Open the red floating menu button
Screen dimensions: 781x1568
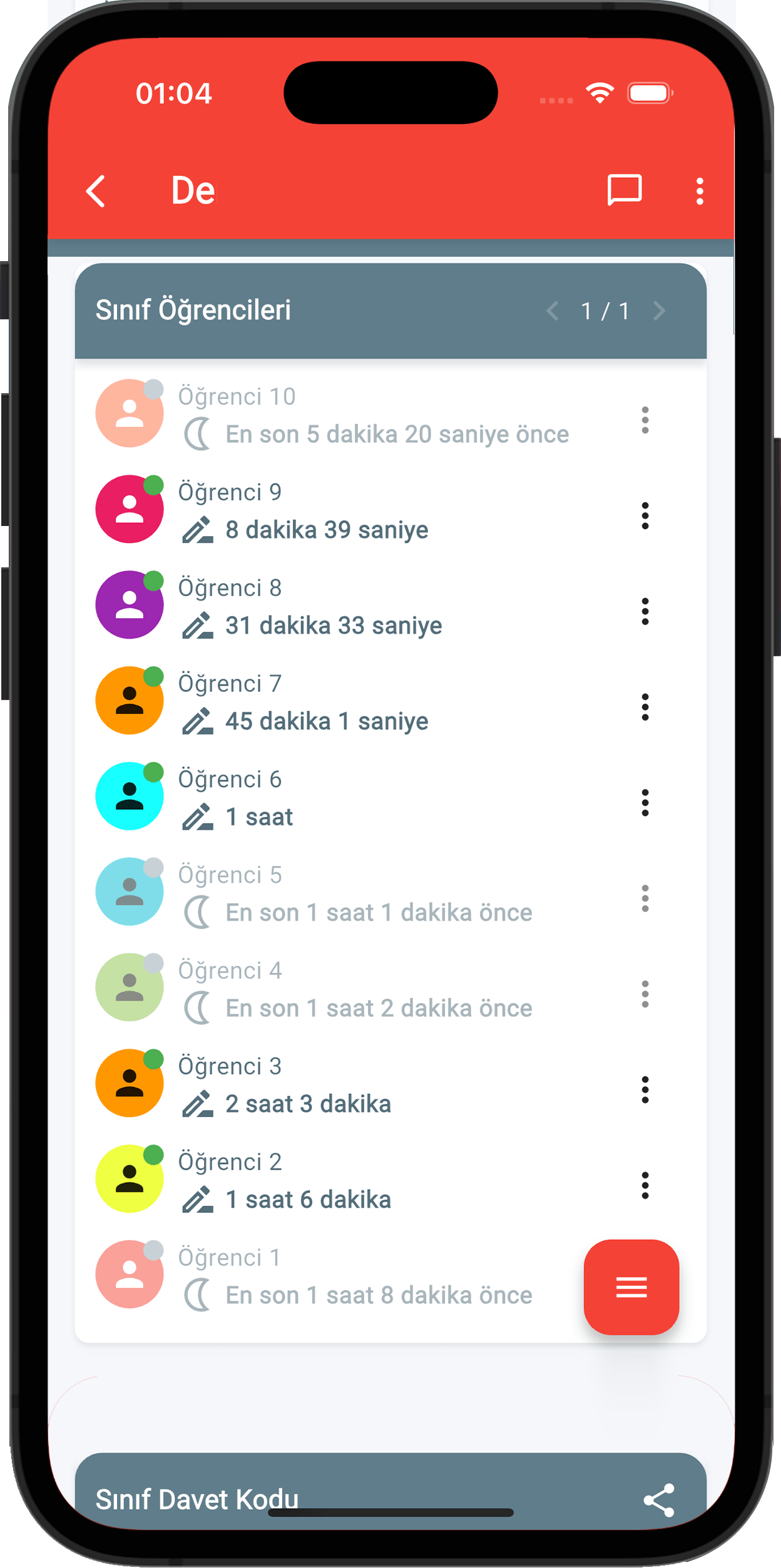[x=631, y=1287]
